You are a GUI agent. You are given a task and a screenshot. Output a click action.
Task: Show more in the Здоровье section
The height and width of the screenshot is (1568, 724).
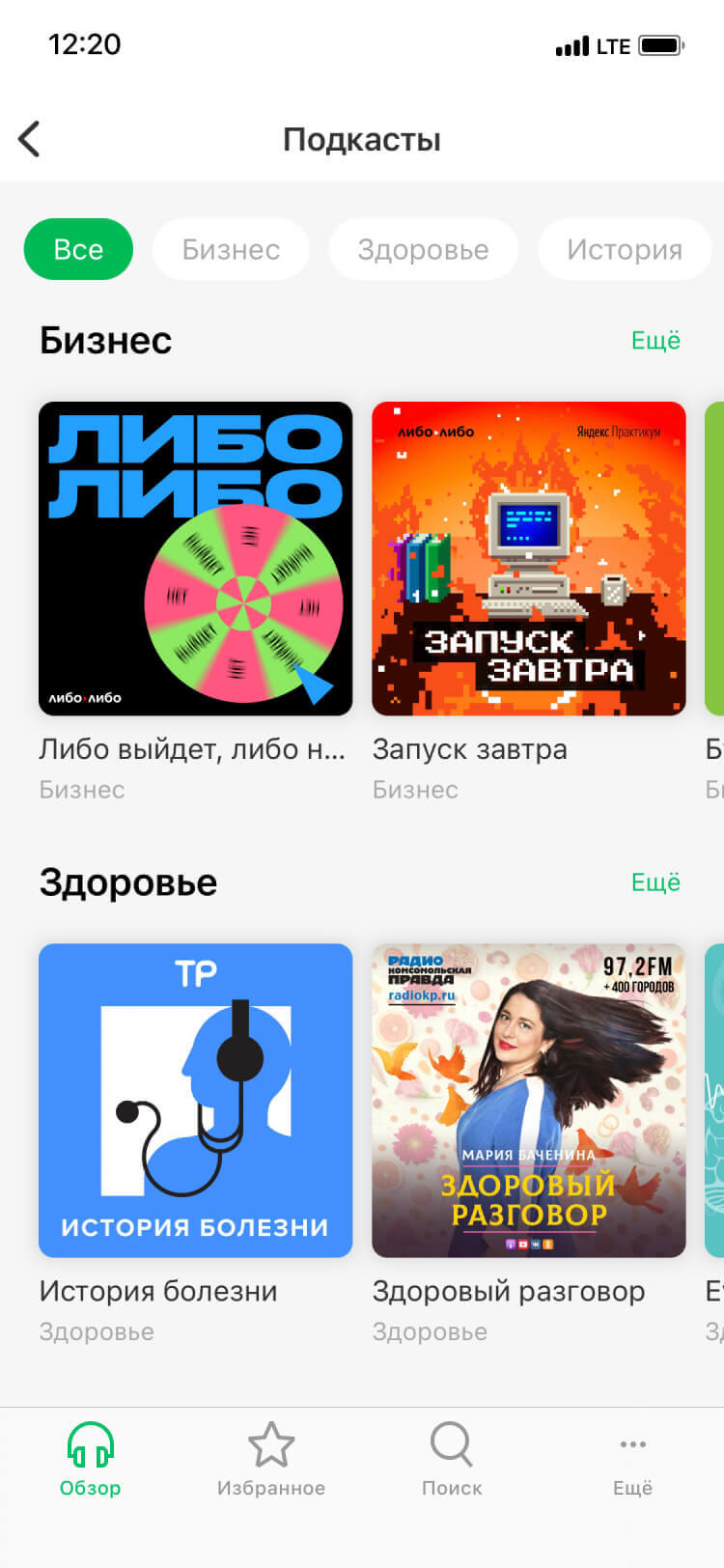(x=655, y=882)
